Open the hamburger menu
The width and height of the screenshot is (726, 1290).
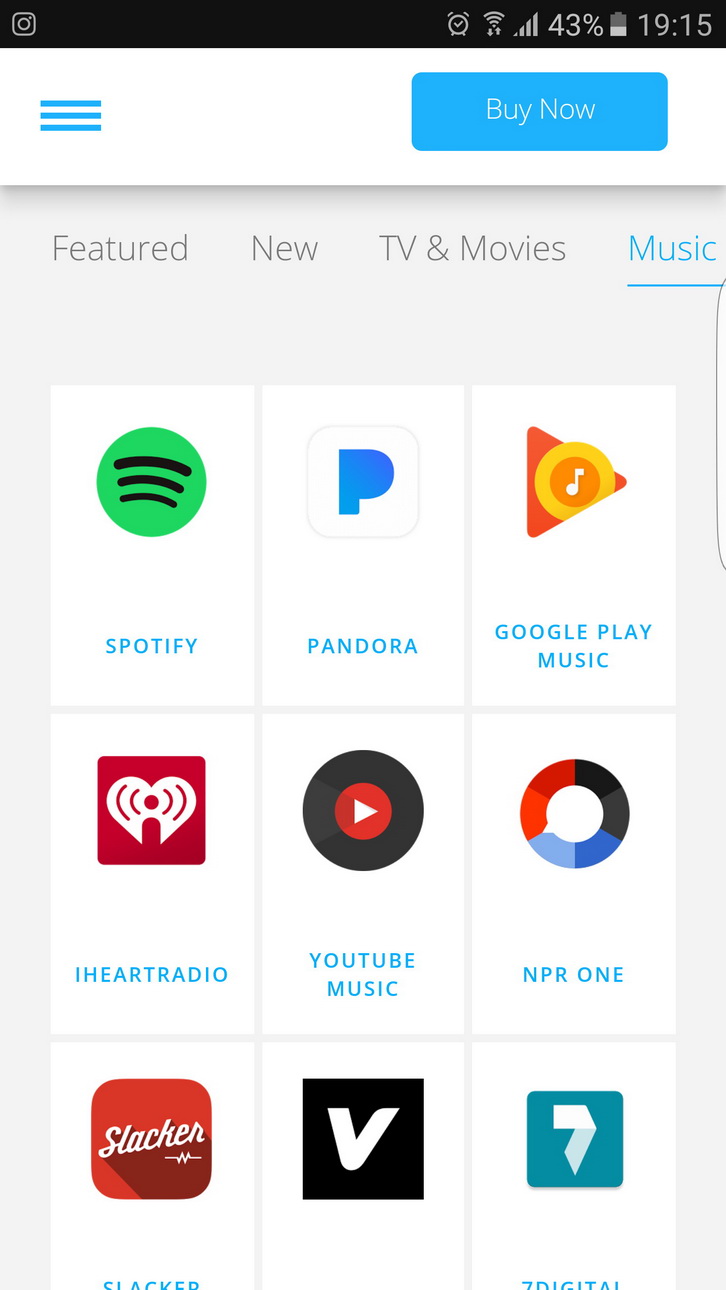[x=71, y=116]
